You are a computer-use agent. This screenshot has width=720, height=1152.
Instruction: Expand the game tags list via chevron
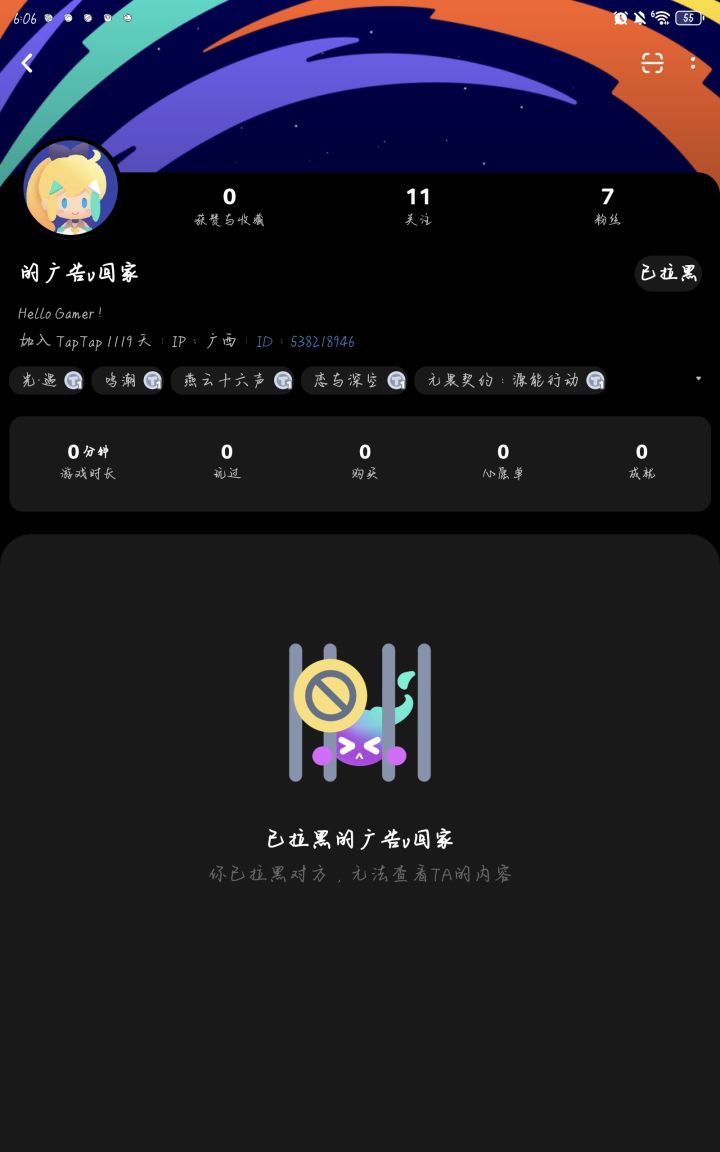click(698, 380)
